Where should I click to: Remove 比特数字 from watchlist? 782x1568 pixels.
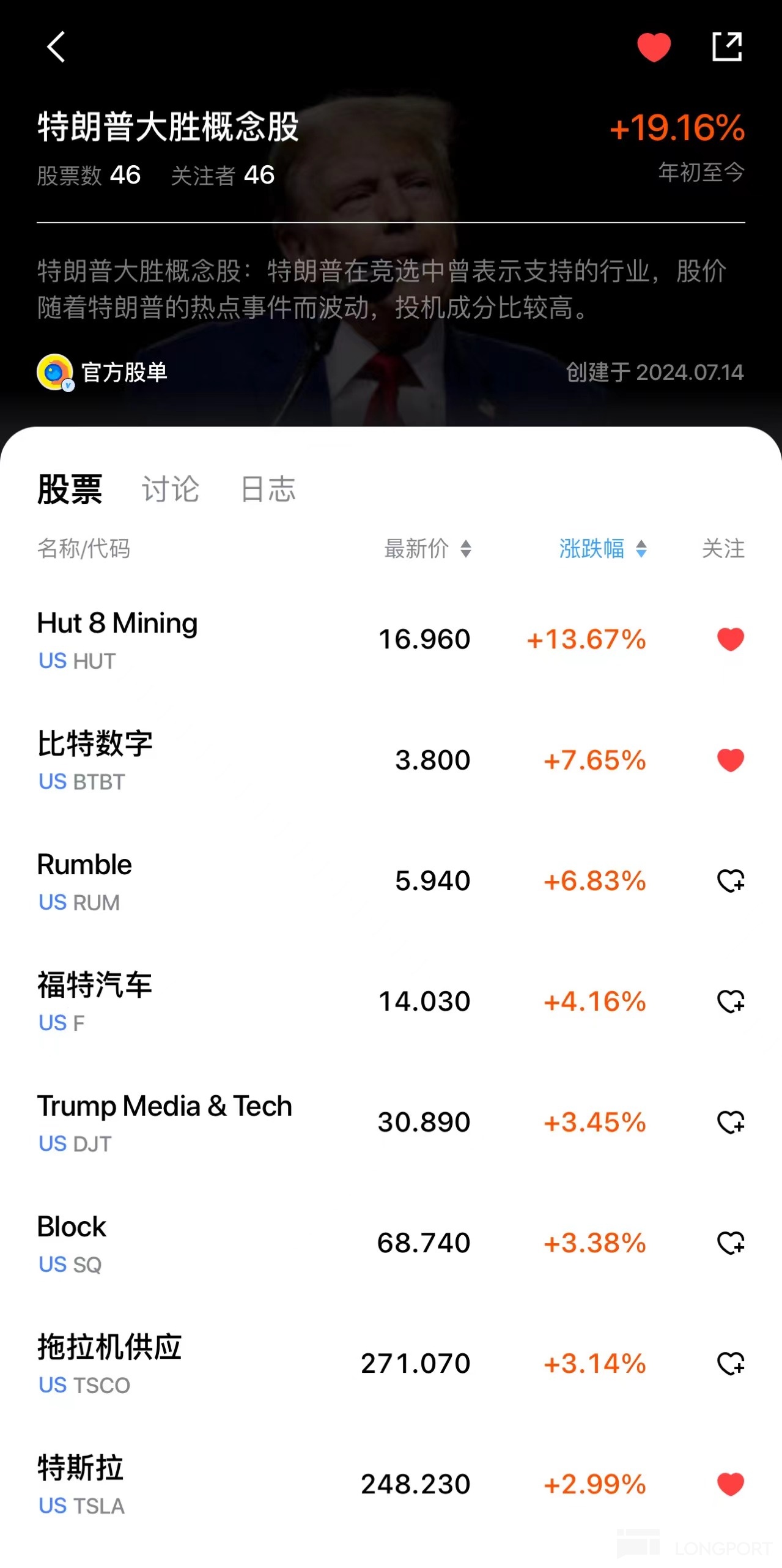coord(730,760)
